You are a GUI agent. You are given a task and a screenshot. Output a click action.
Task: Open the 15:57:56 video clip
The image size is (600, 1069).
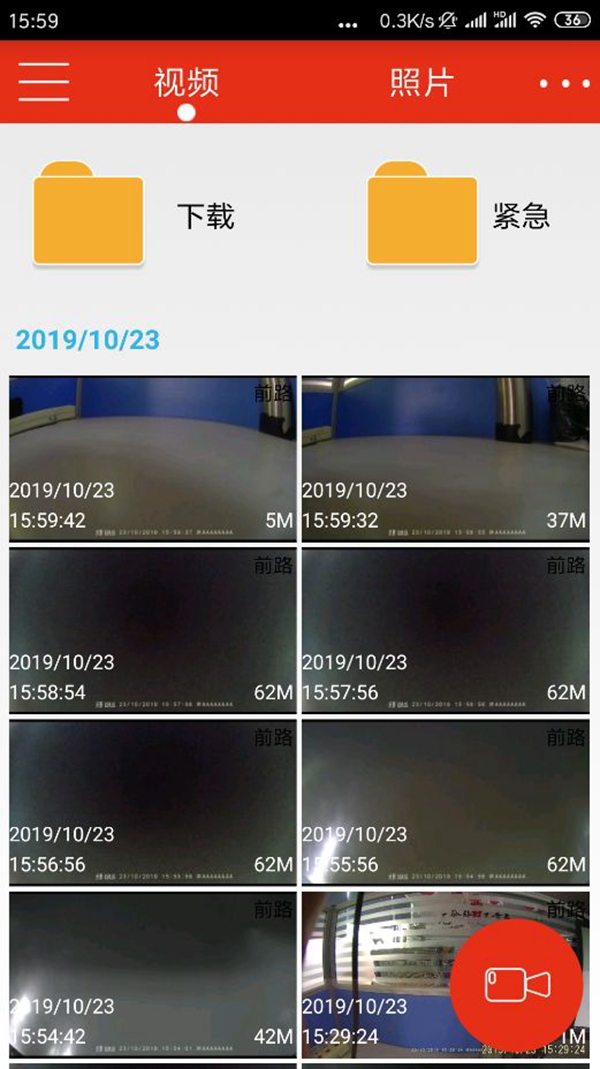click(x=446, y=630)
